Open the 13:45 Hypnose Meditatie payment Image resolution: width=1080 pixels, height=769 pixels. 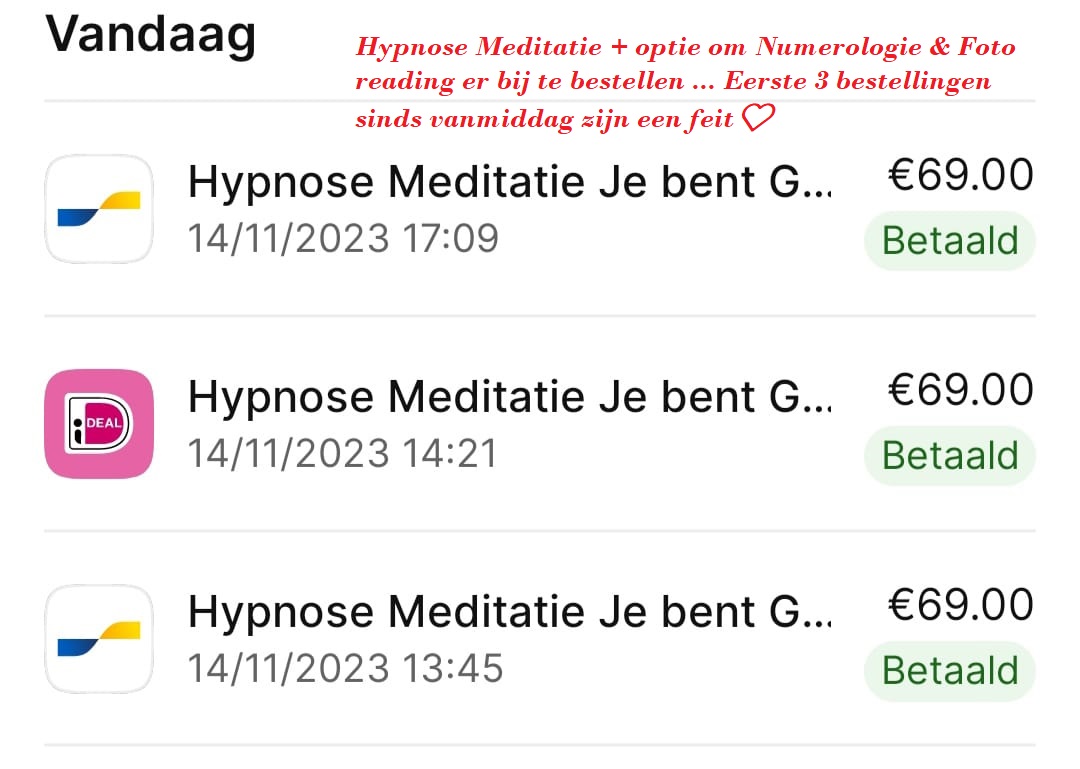point(510,638)
